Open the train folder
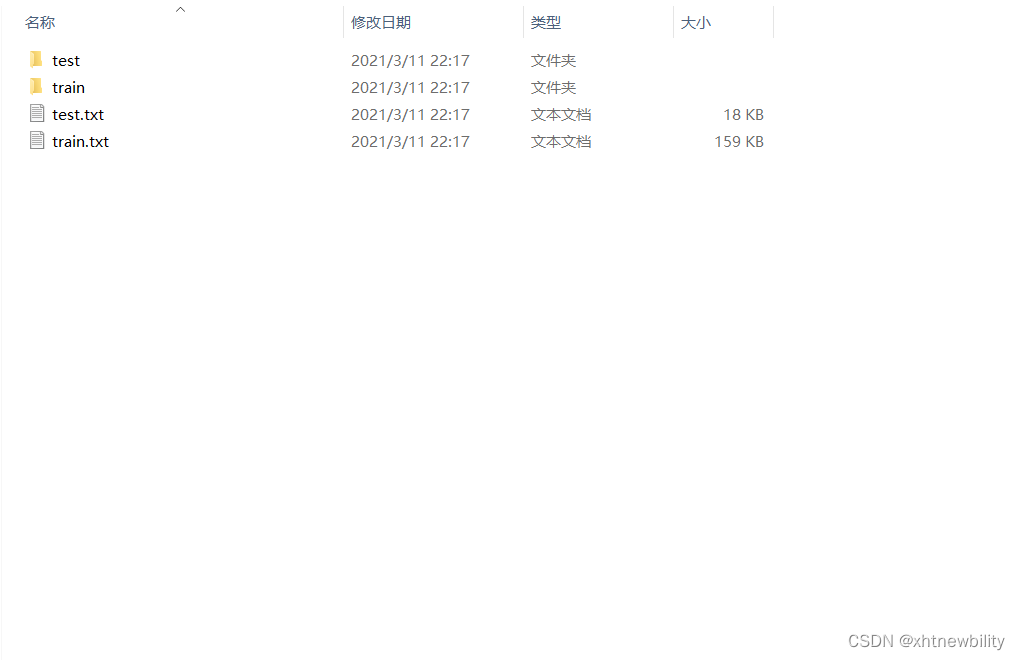The image size is (1020, 660). click(x=68, y=87)
